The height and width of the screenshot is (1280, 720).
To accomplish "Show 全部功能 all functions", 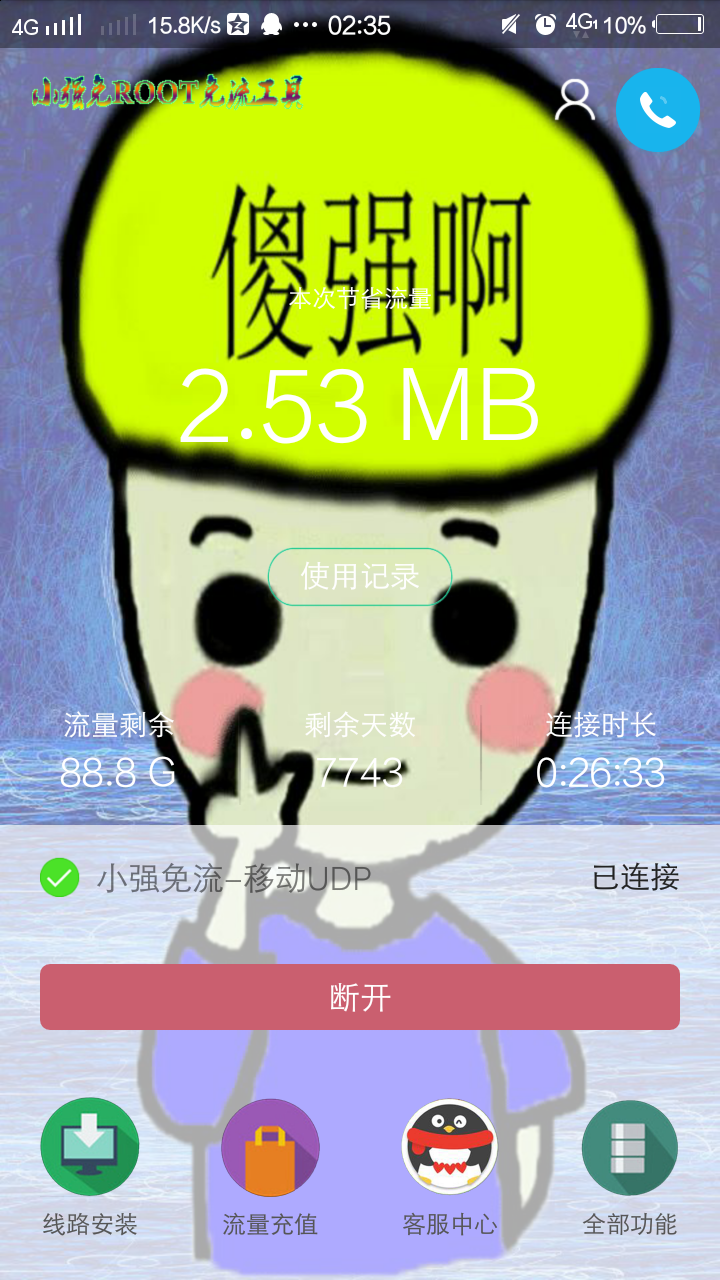I will 630,1165.
